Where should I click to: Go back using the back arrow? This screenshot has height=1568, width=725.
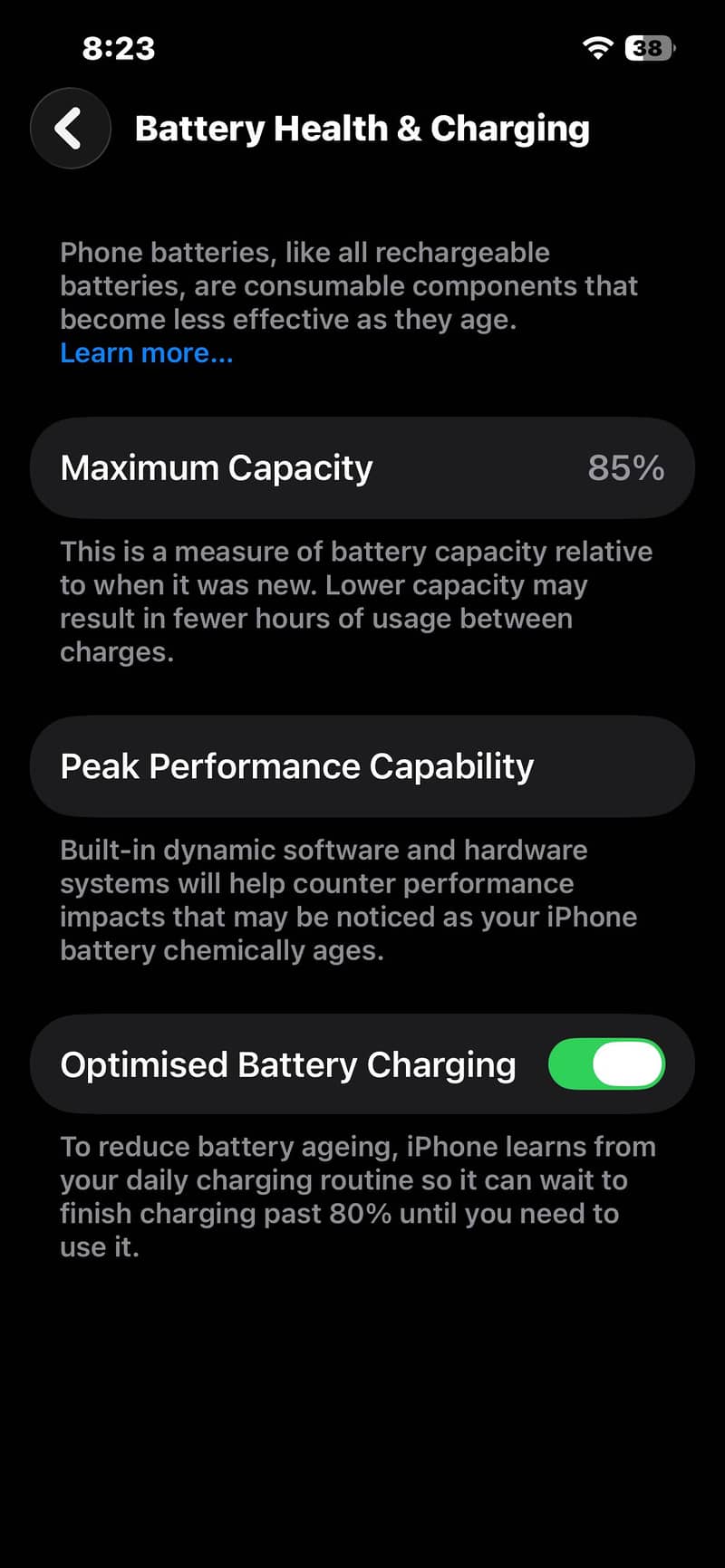pyautogui.click(x=70, y=129)
